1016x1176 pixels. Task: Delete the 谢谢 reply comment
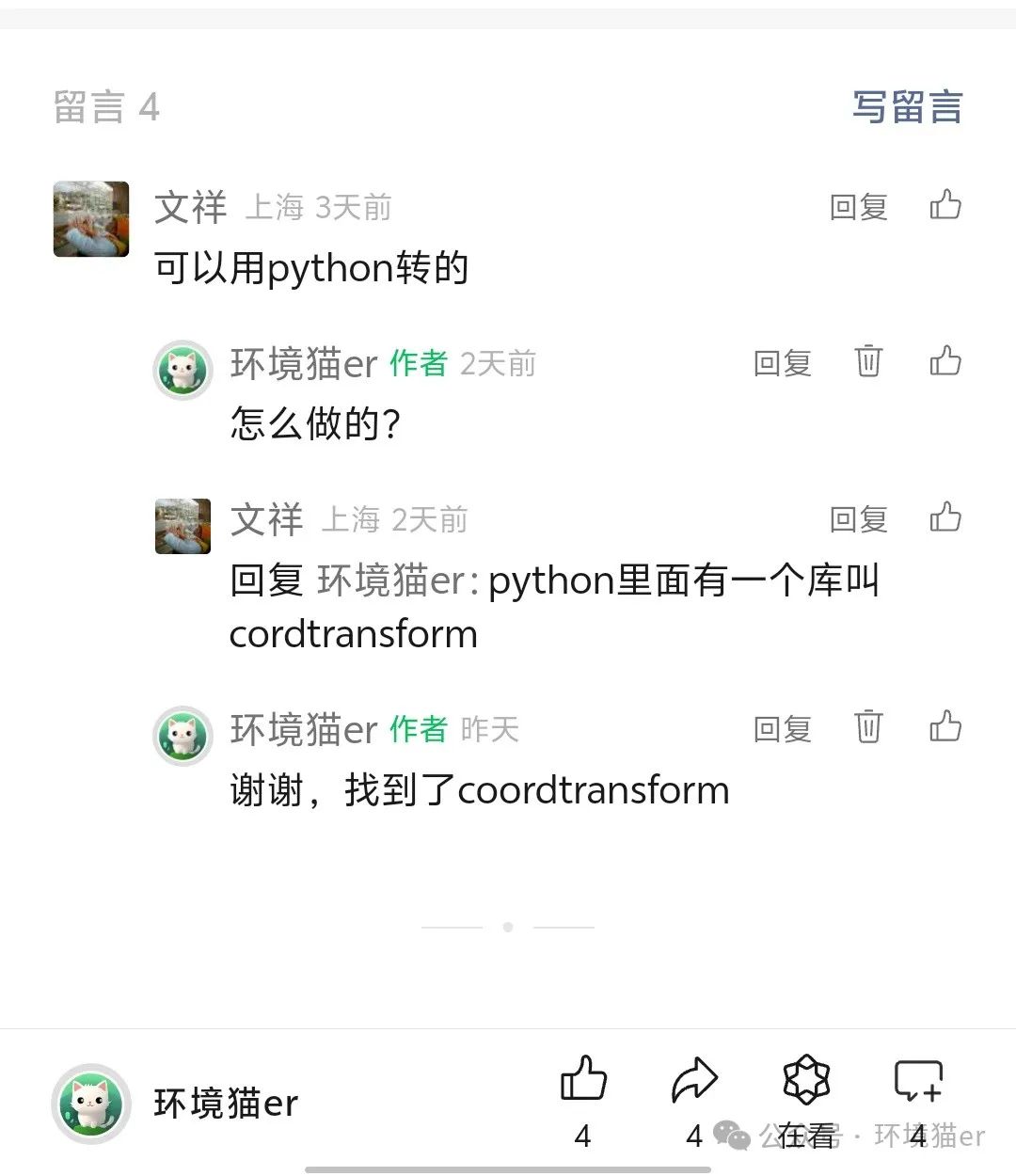pos(868,727)
